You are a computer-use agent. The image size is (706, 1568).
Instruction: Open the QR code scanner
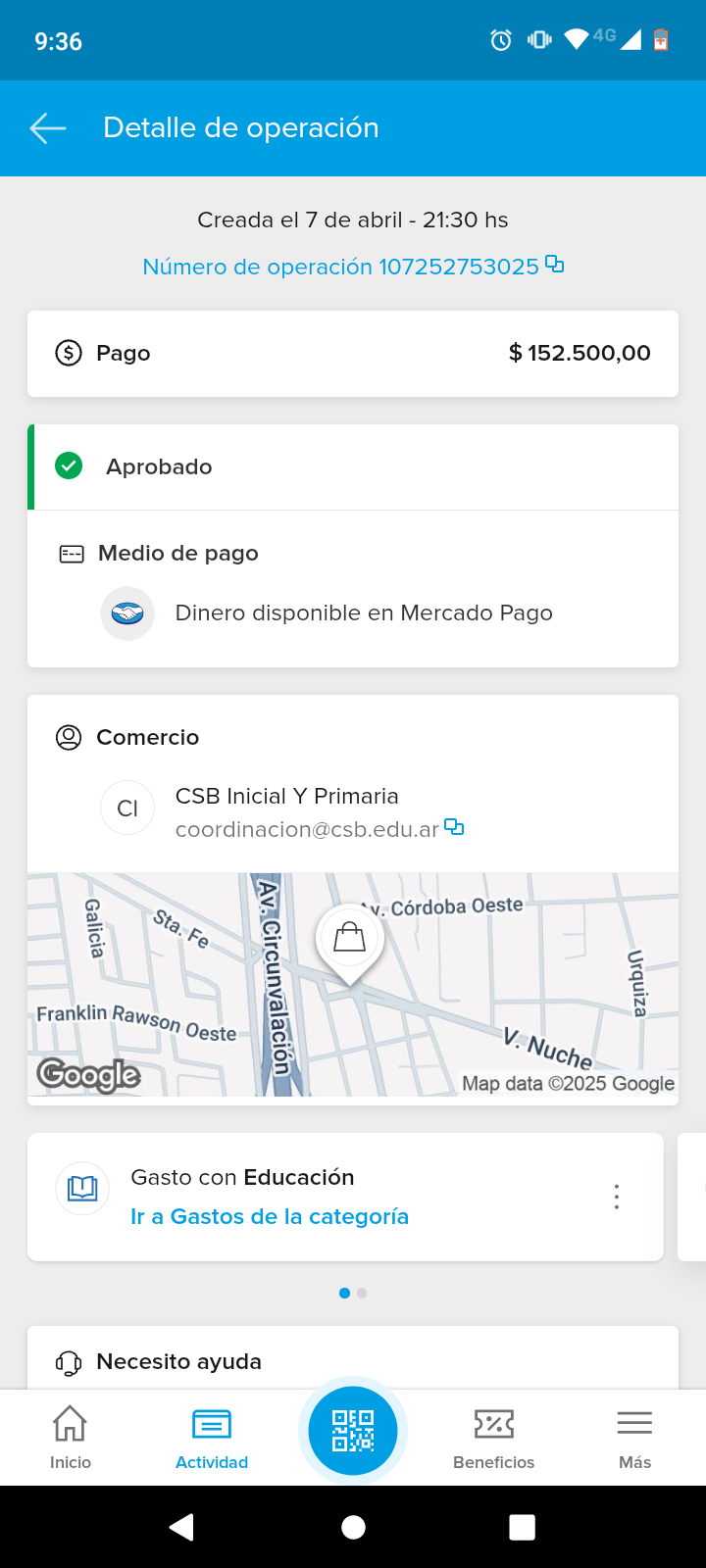[x=353, y=1431]
